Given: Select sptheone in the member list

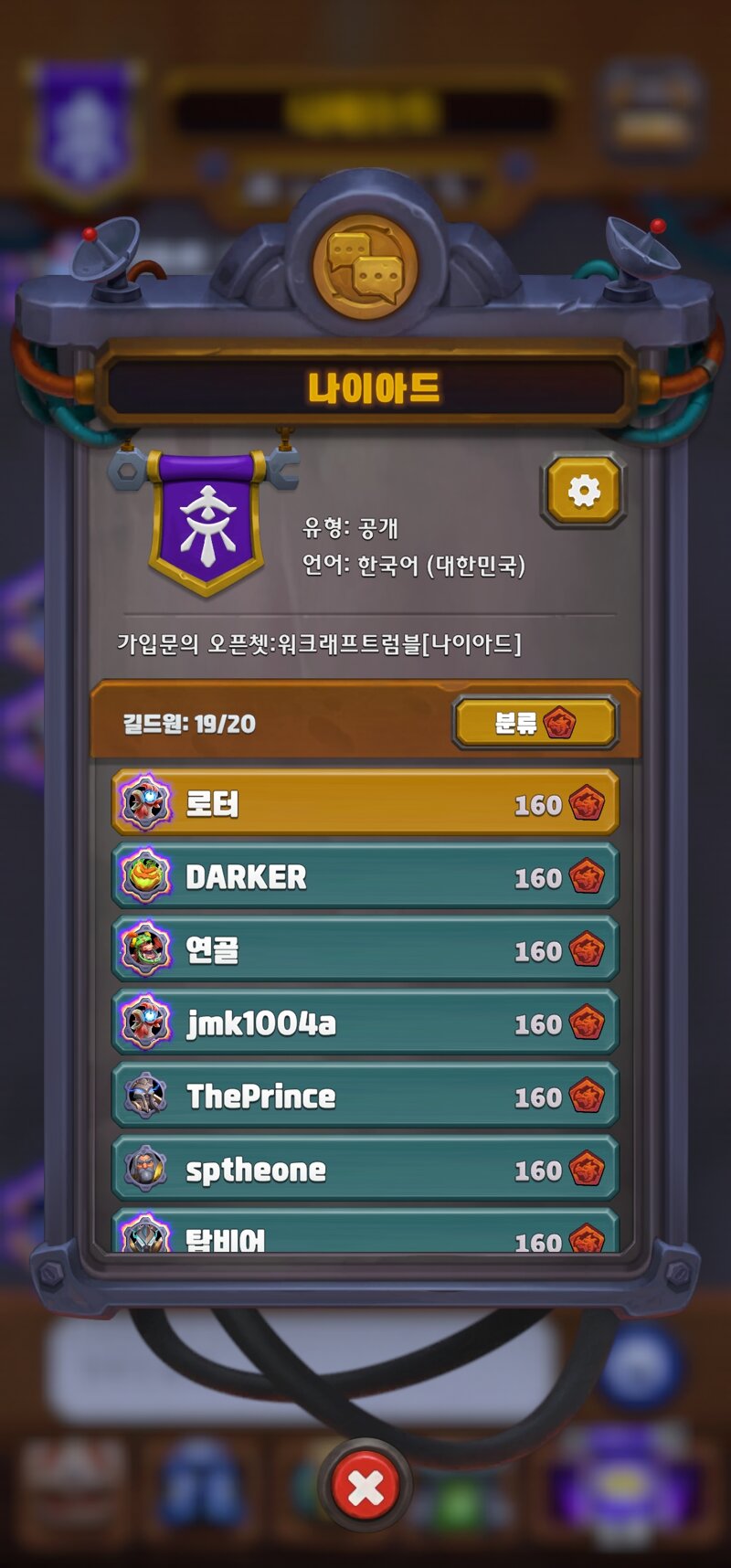Looking at the screenshot, I should tap(365, 1169).
